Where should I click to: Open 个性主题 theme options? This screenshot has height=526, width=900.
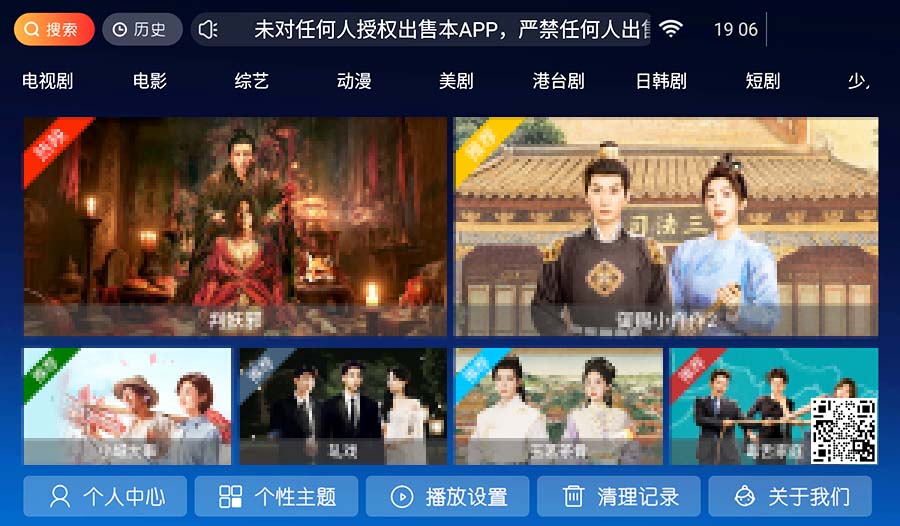coord(276,496)
